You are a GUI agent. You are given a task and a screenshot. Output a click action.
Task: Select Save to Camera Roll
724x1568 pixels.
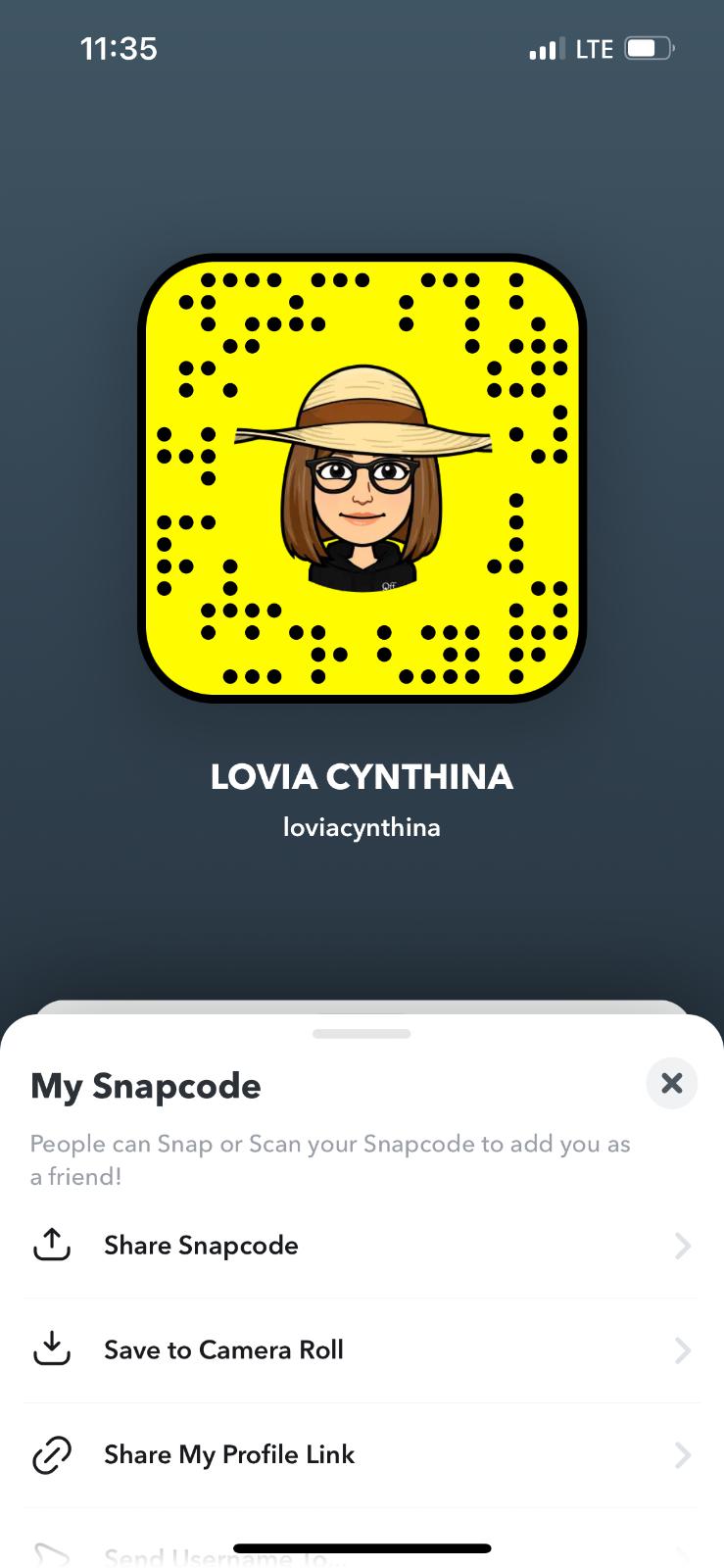223,1350
